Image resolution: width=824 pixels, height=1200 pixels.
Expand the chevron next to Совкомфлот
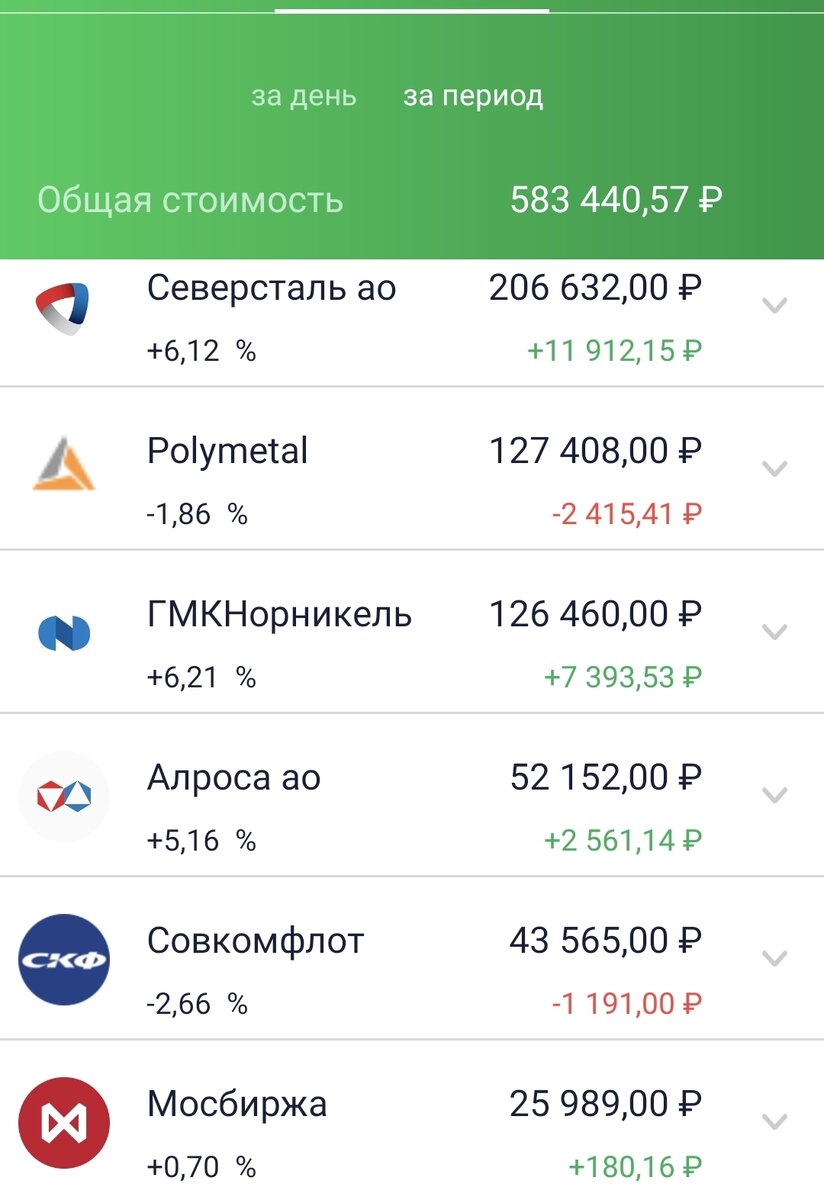[x=775, y=958]
